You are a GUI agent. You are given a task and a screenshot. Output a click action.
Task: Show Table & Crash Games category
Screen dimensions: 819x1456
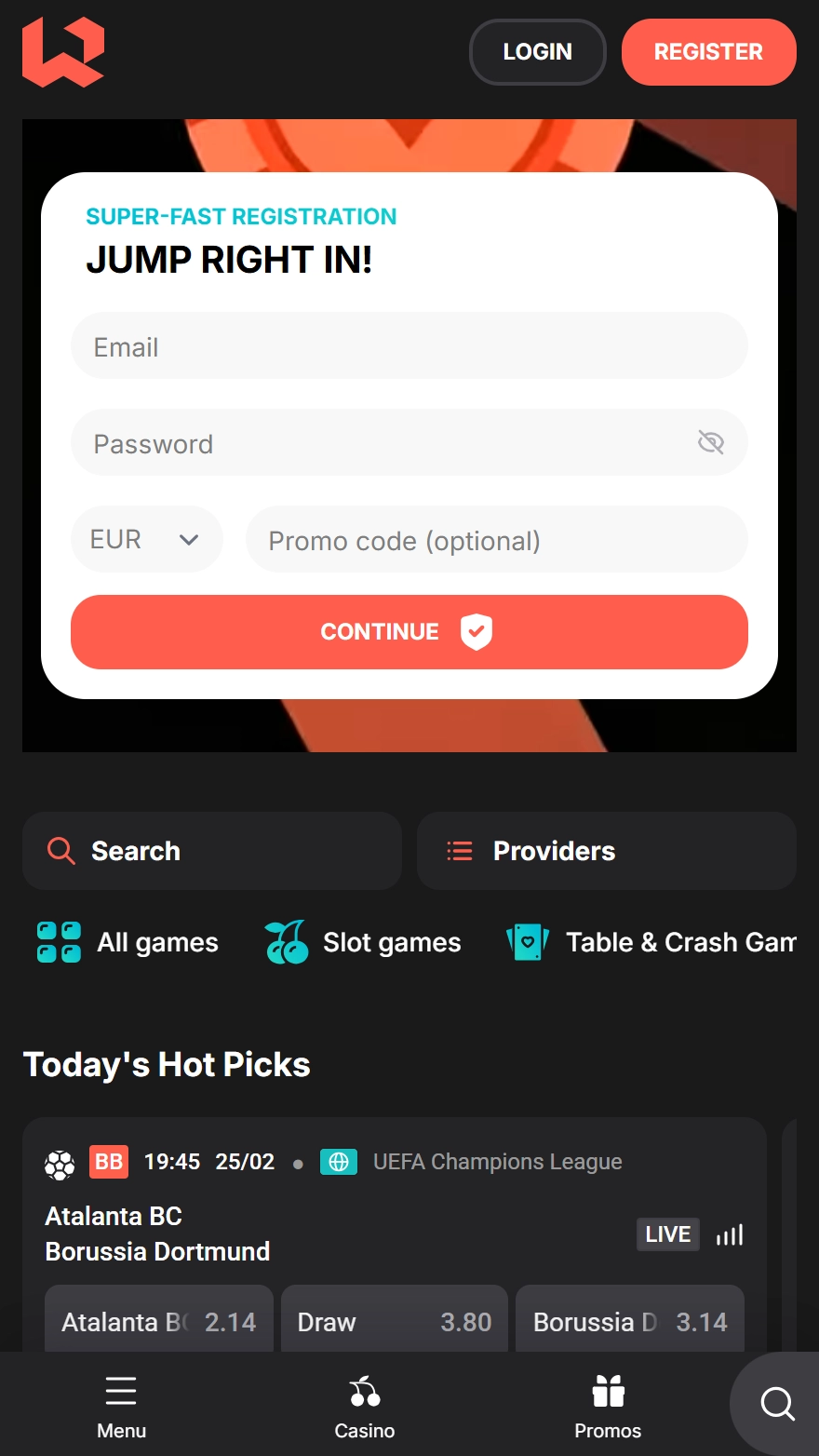651,942
